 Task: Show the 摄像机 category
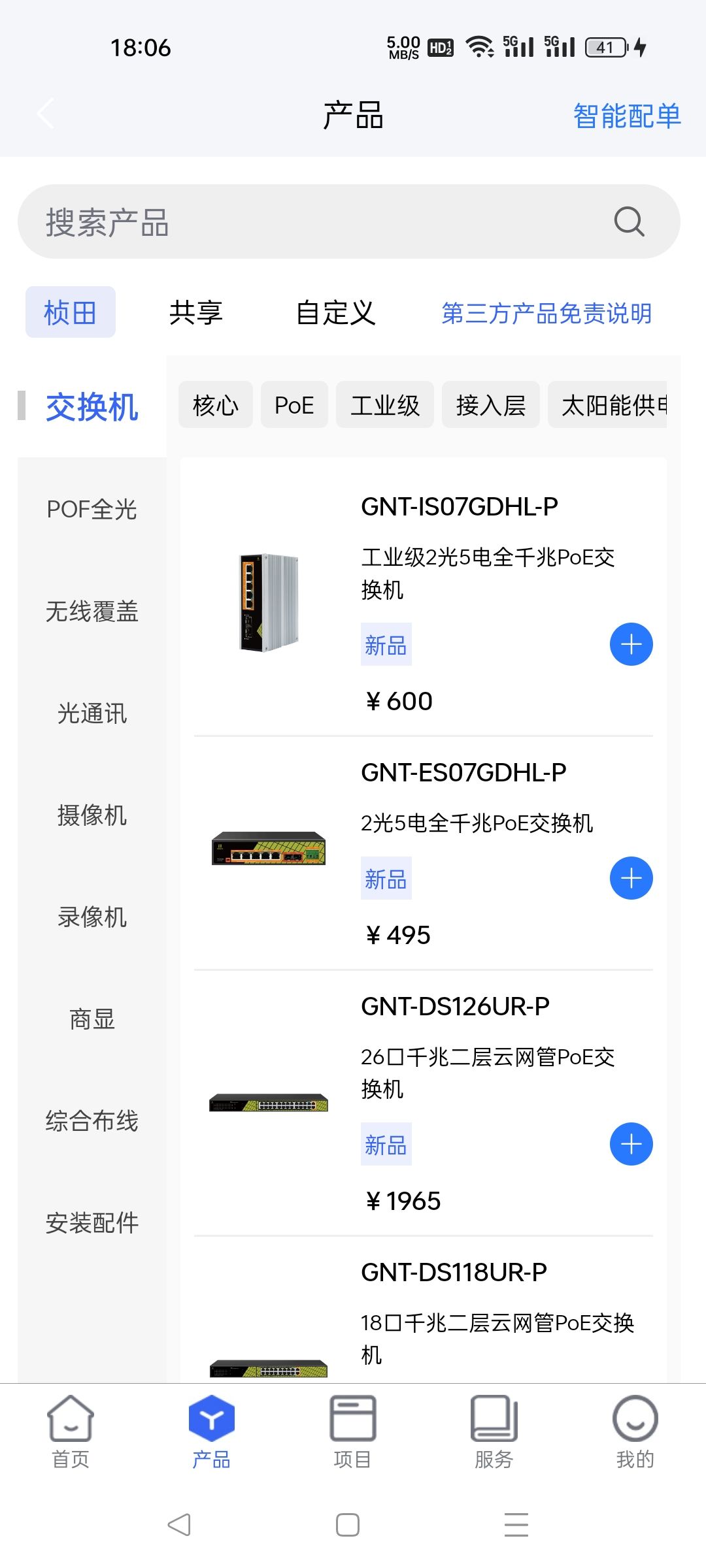92,815
